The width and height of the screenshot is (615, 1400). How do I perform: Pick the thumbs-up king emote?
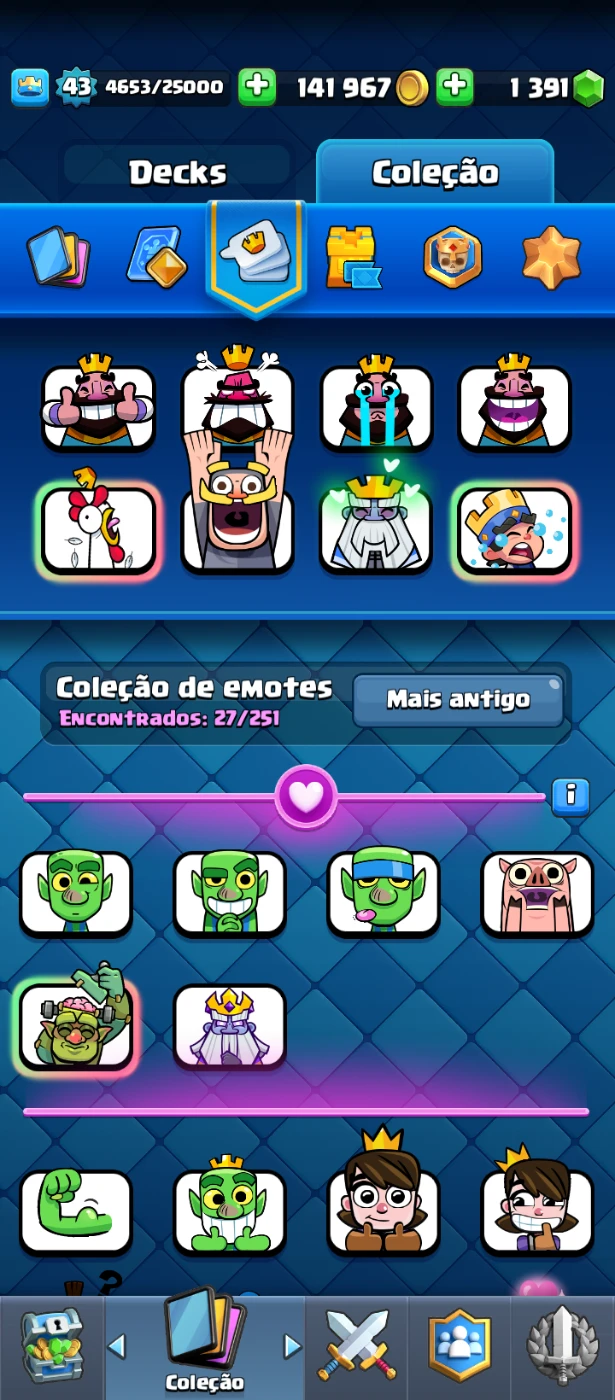tap(98, 406)
